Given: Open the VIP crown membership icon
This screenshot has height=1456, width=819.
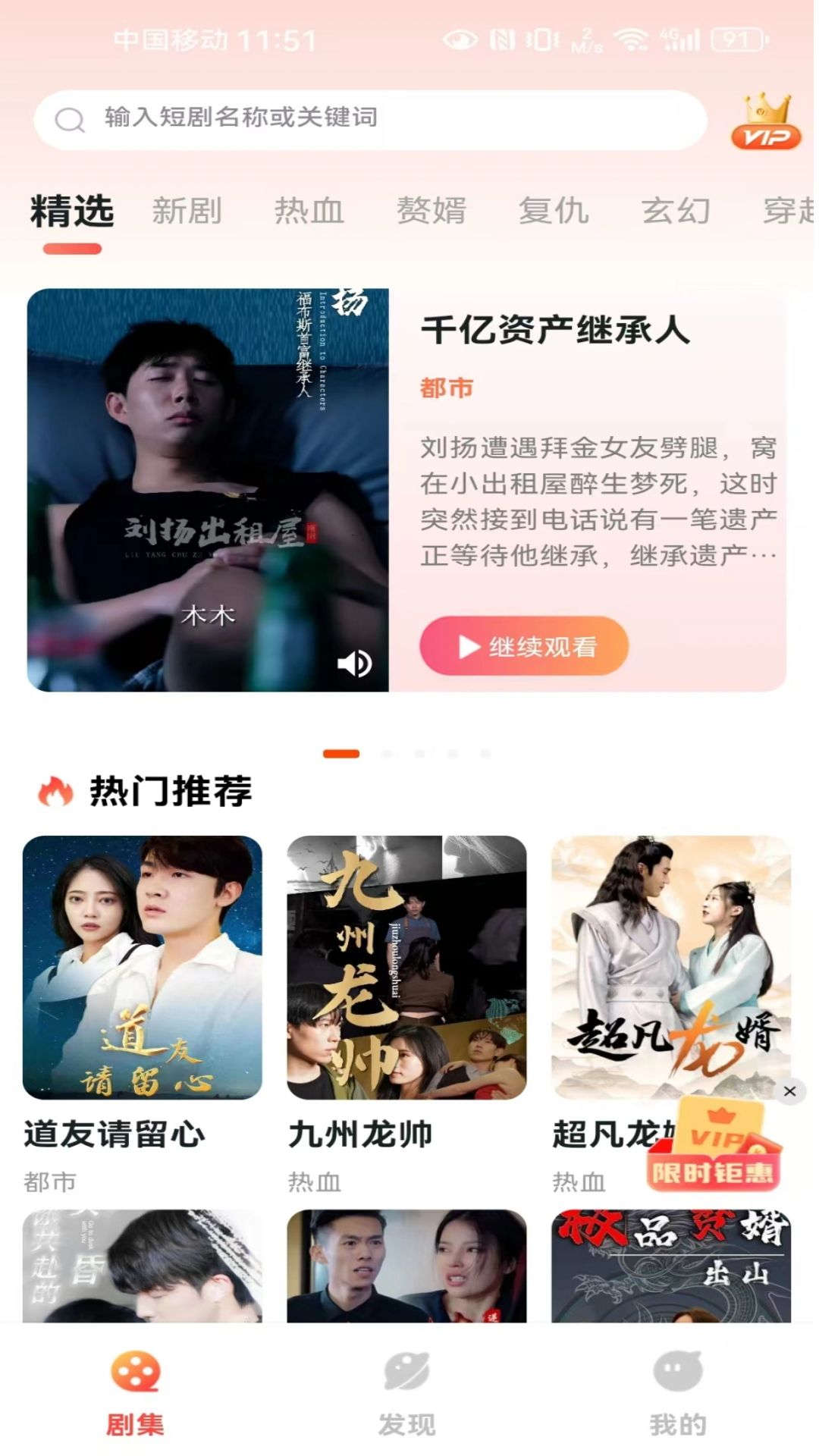Looking at the screenshot, I should tap(764, 122).
